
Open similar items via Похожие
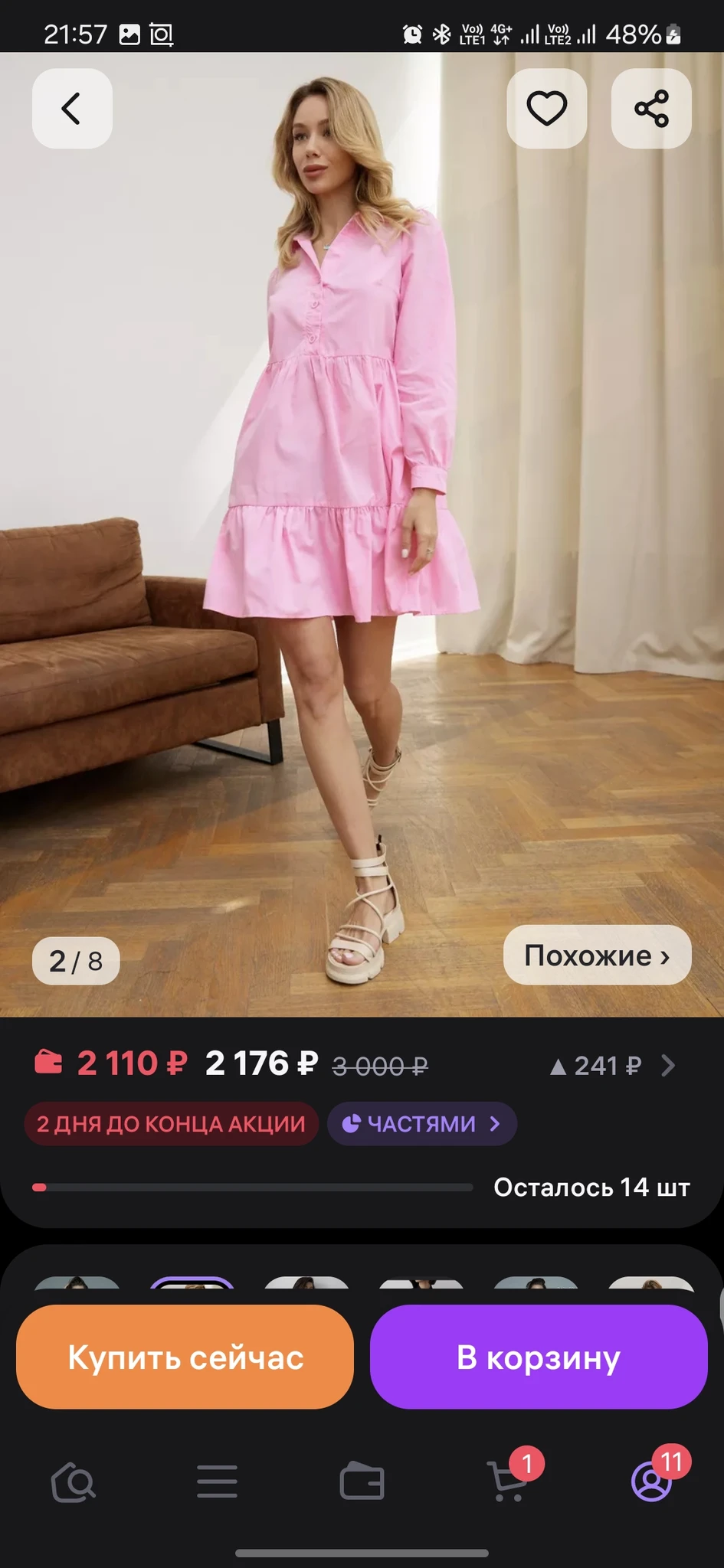click(597, 955)
